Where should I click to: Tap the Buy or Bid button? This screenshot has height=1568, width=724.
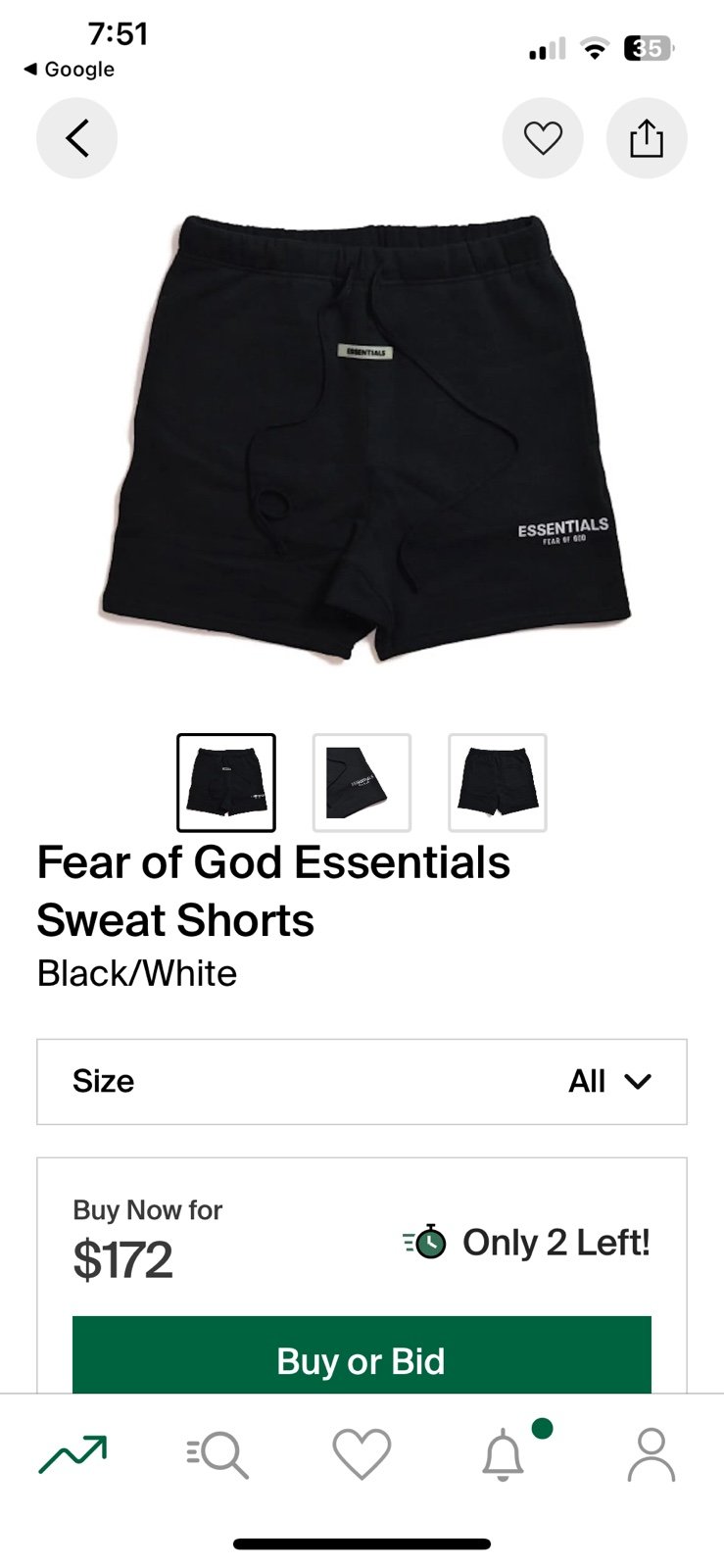pyautogui.click(x=362, y=1355)
